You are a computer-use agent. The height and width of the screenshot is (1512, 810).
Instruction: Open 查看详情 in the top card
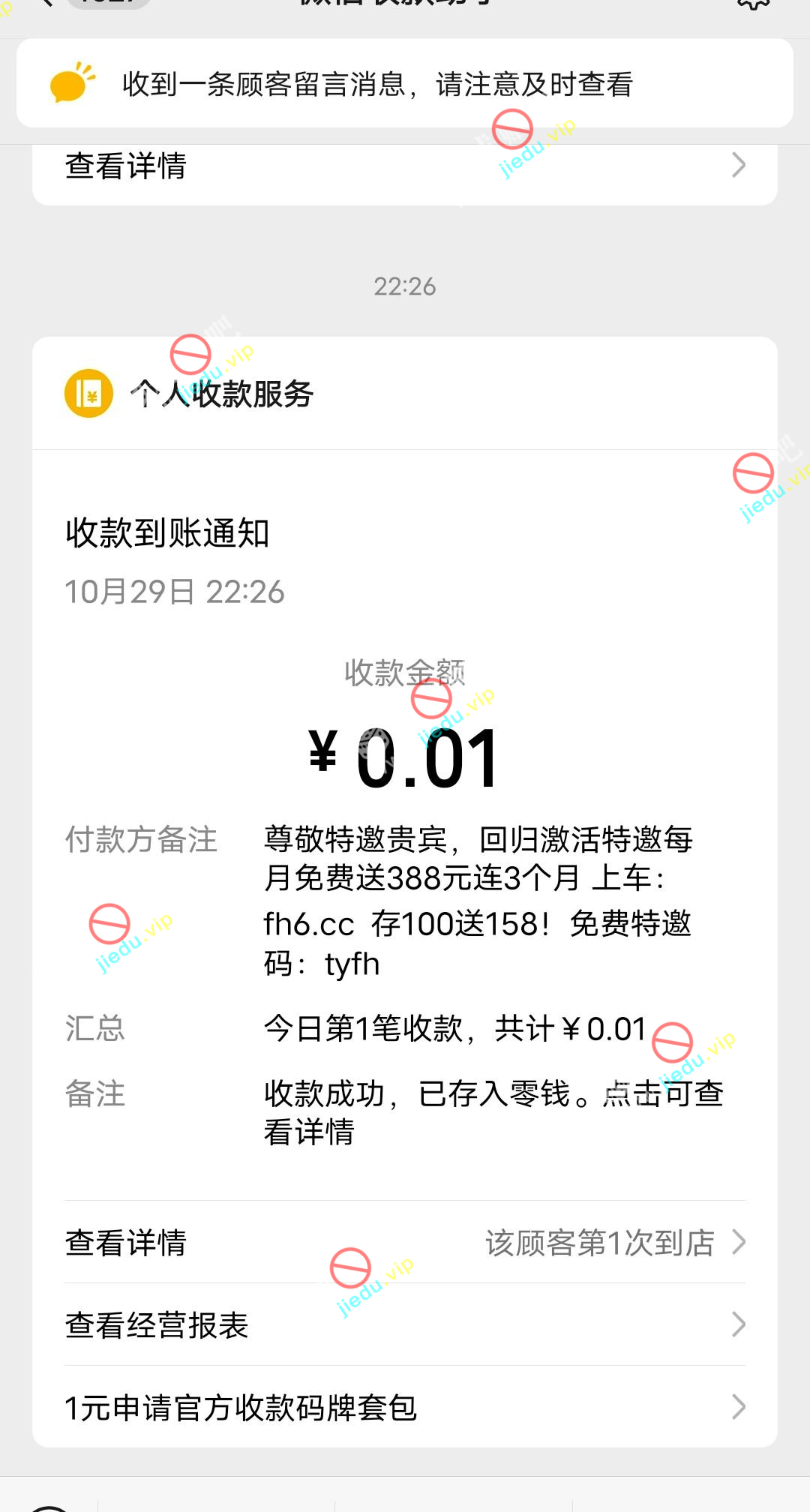tap(405, 166)
